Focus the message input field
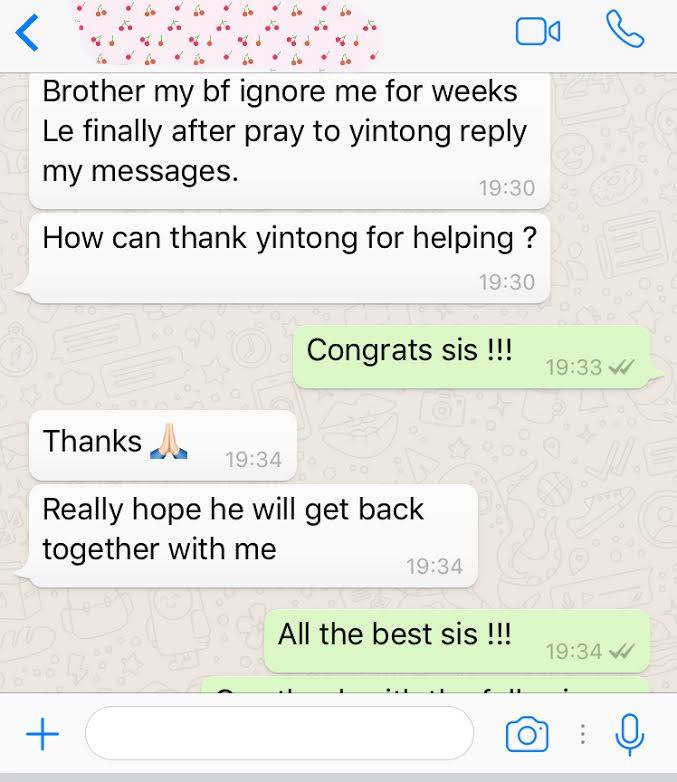Screen dimensions: 677x782 tap(279, 735)
